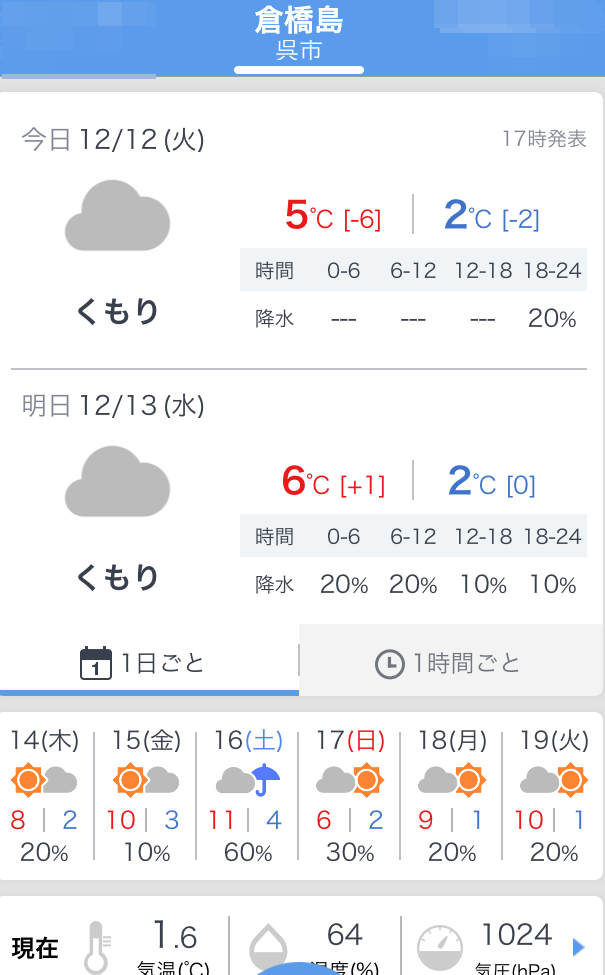Open the rainy 16(土) forecast
Viewport: 605px width, 975px height.
pos(248,796)
